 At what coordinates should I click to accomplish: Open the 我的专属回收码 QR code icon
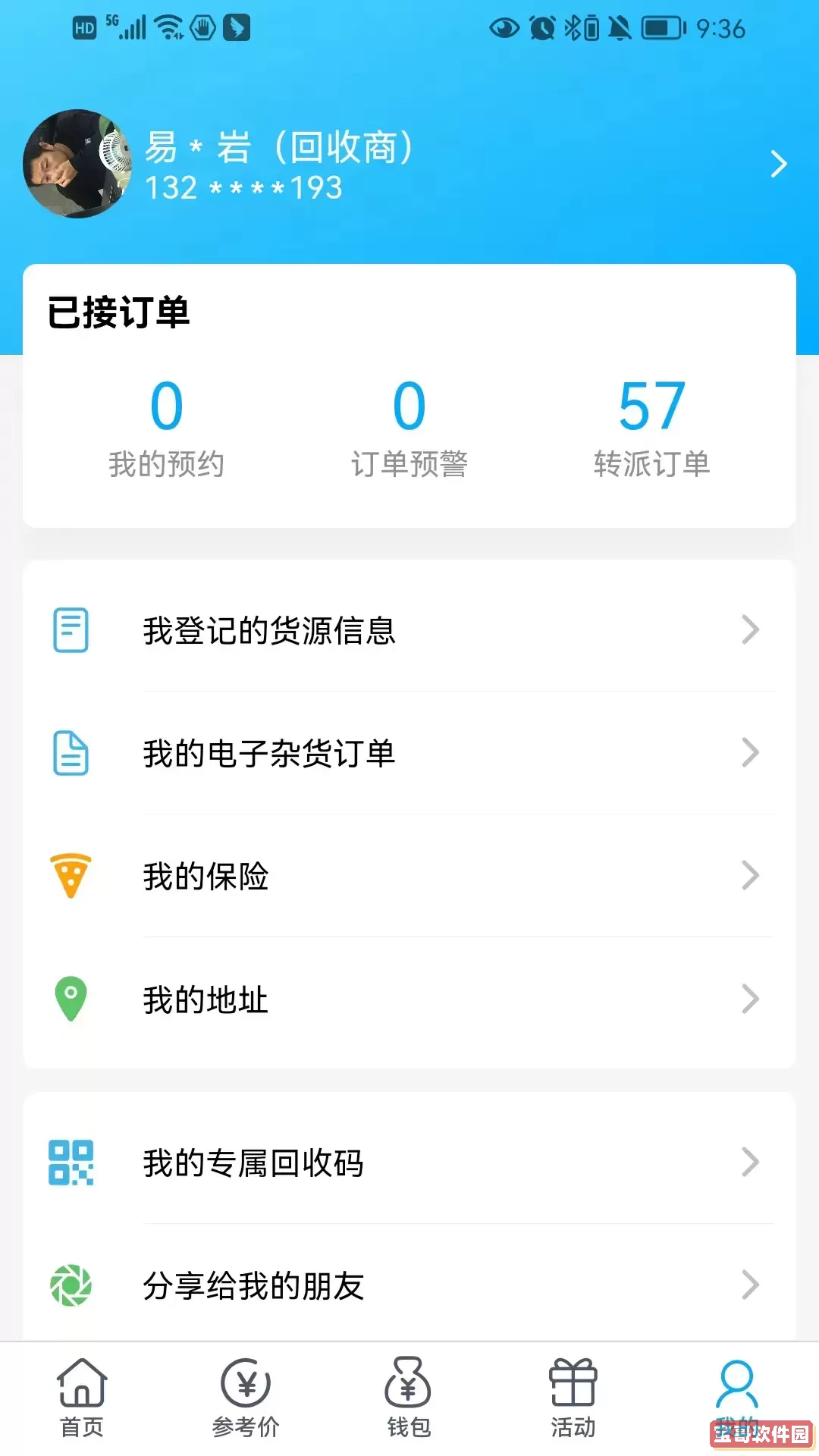pos(71,1162)
